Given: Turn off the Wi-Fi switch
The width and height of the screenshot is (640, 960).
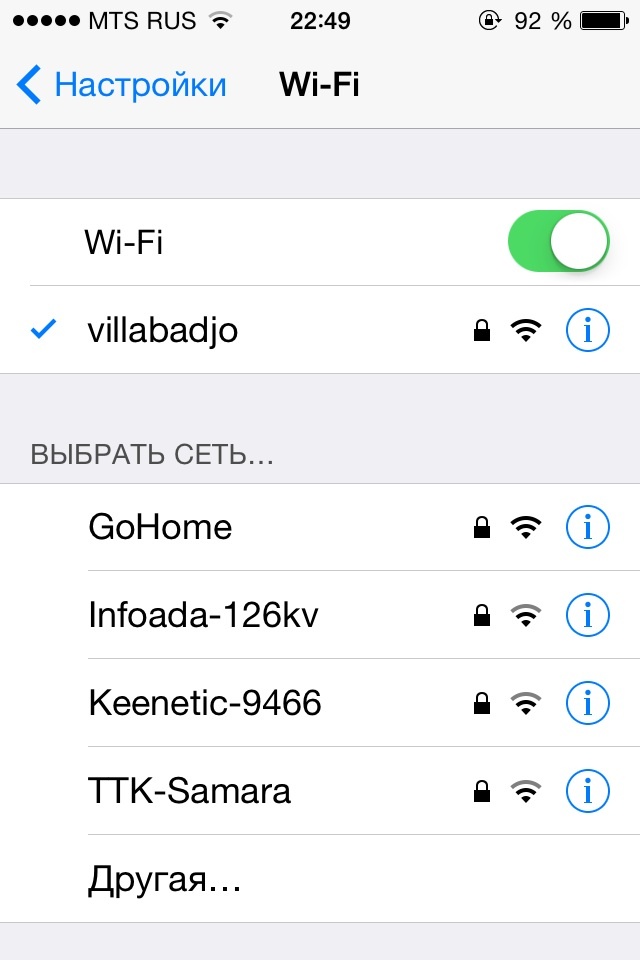Looking at the screenshot, I should pyautogui.click(x=558, y=242).
